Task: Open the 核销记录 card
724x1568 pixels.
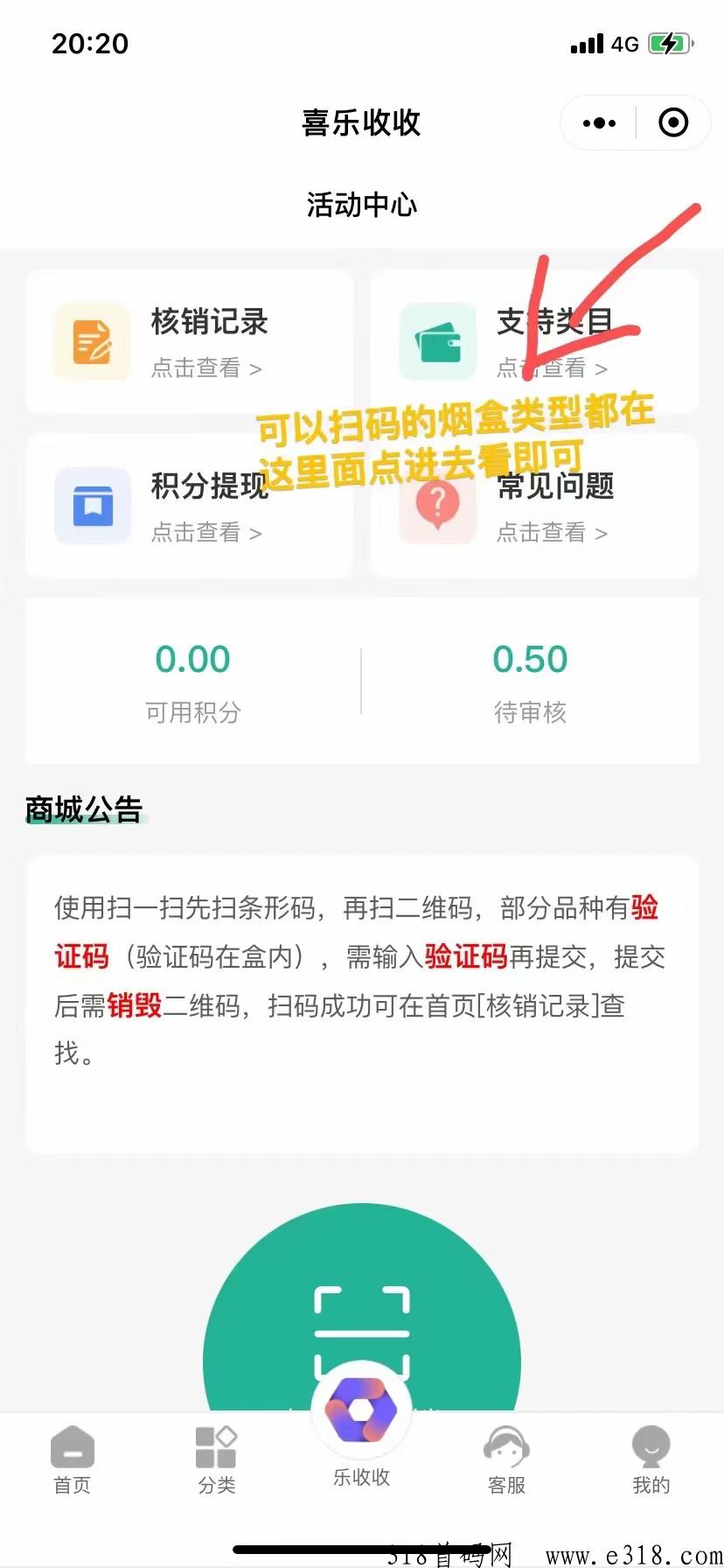Action: click(x=190, y=341)
